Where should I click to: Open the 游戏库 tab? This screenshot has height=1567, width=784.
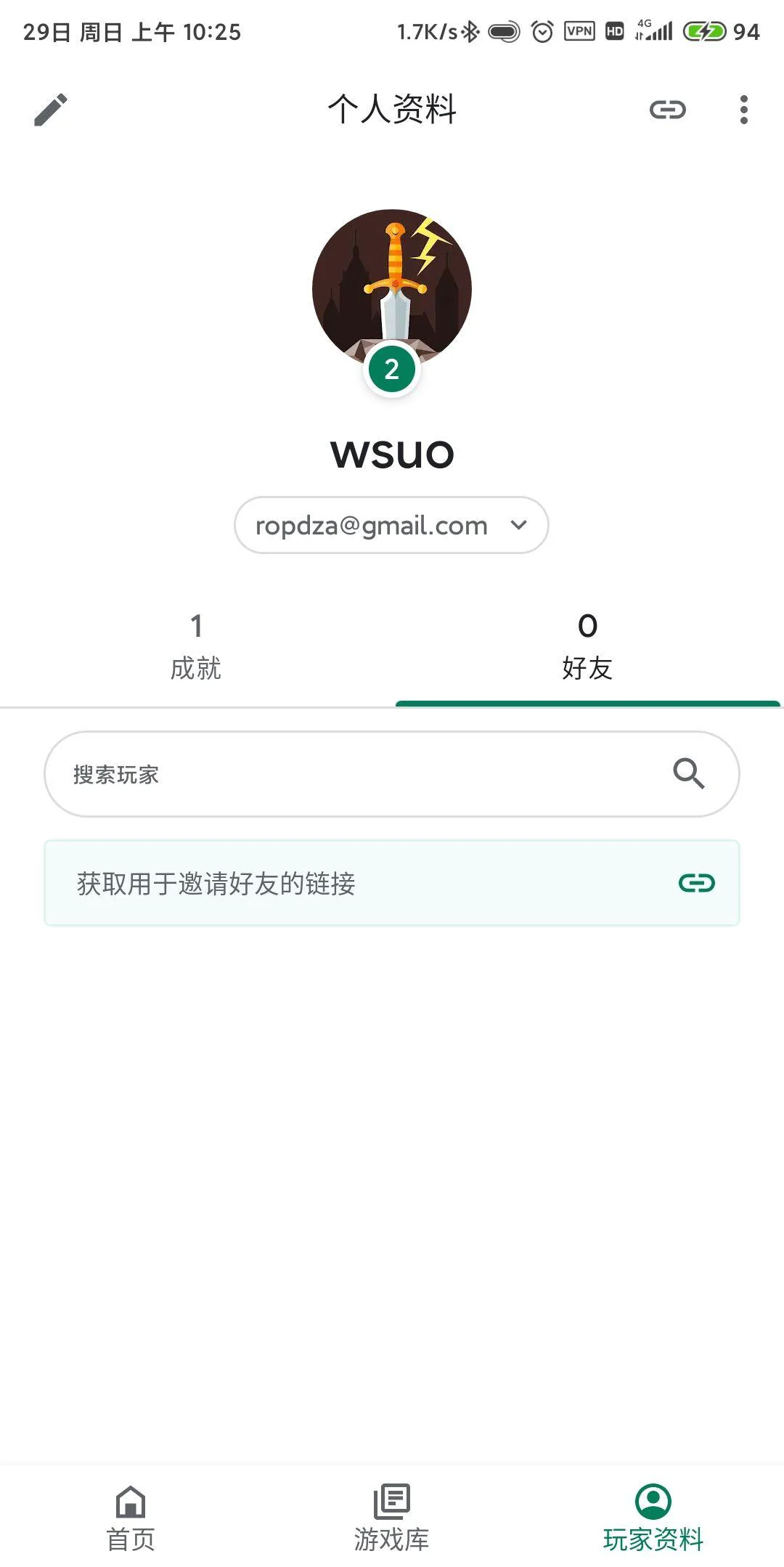coord(391,1518)
